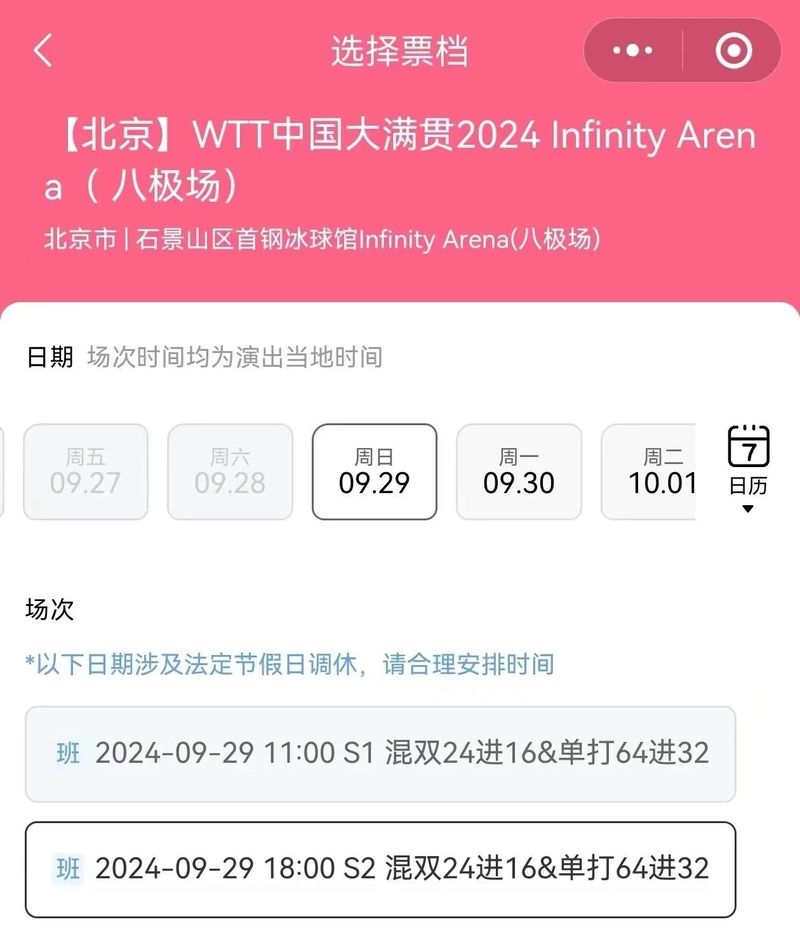Go back from ticket tier selection
Image resolution: width=800 pixels, height=931 pixels.
click(x=43, y=50)
